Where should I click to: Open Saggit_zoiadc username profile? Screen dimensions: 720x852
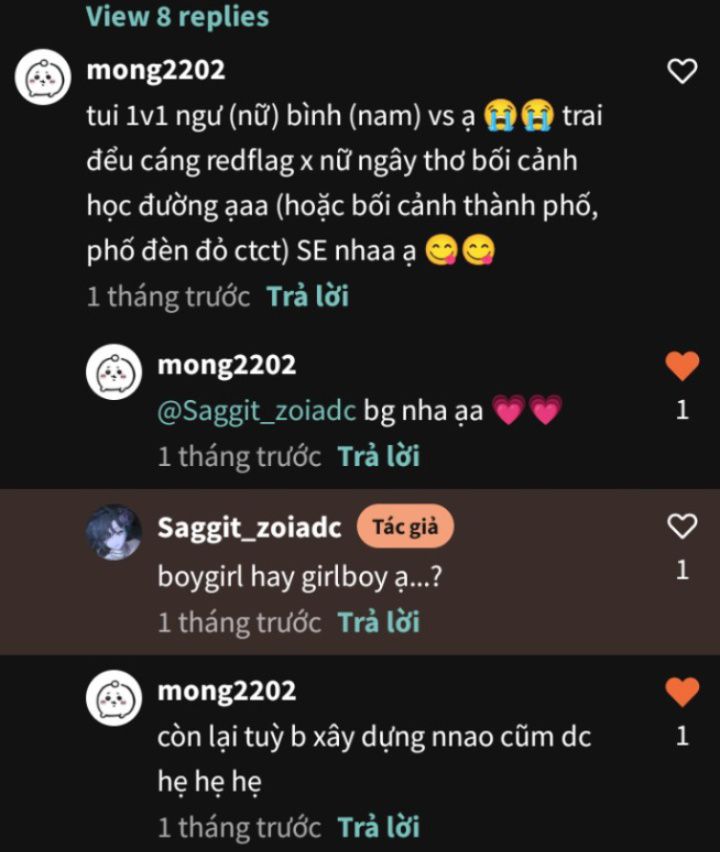point(249,528)
